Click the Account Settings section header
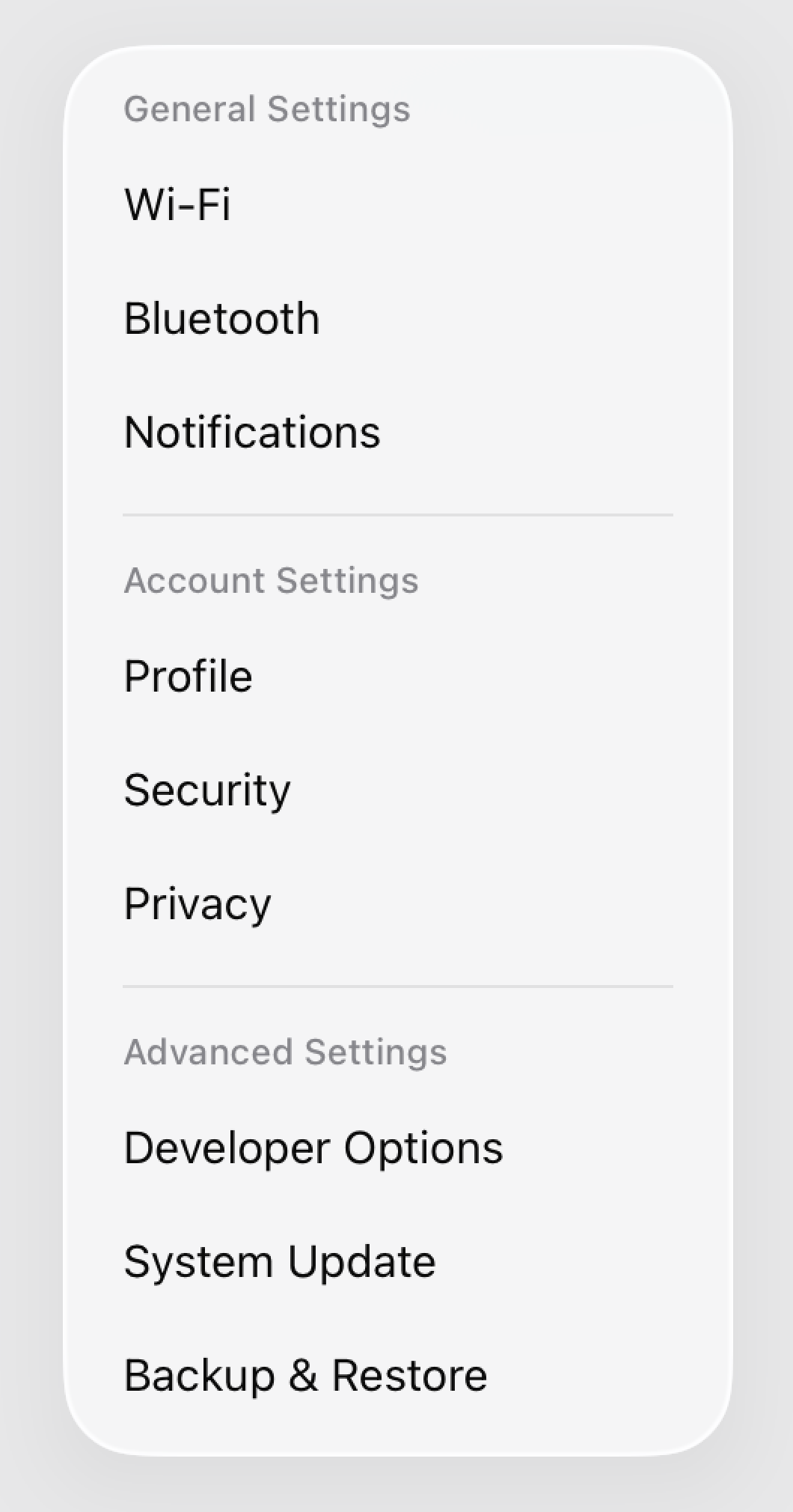The width and height of the screenshot is (793, 1512). coord(272,580)
